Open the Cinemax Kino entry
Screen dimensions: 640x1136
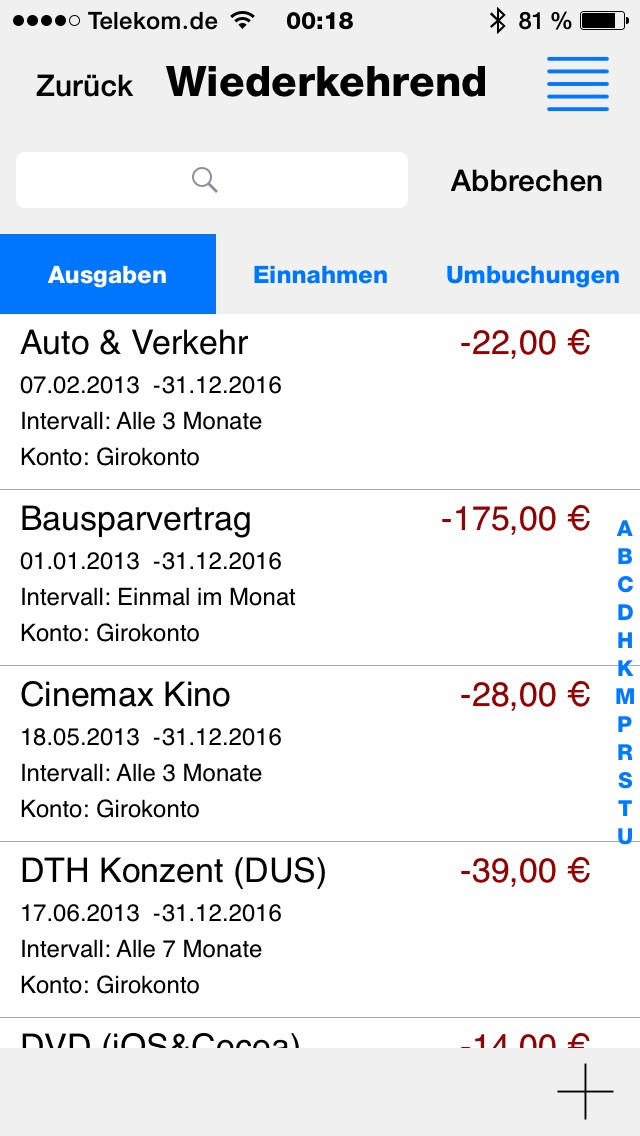(320, 753)
